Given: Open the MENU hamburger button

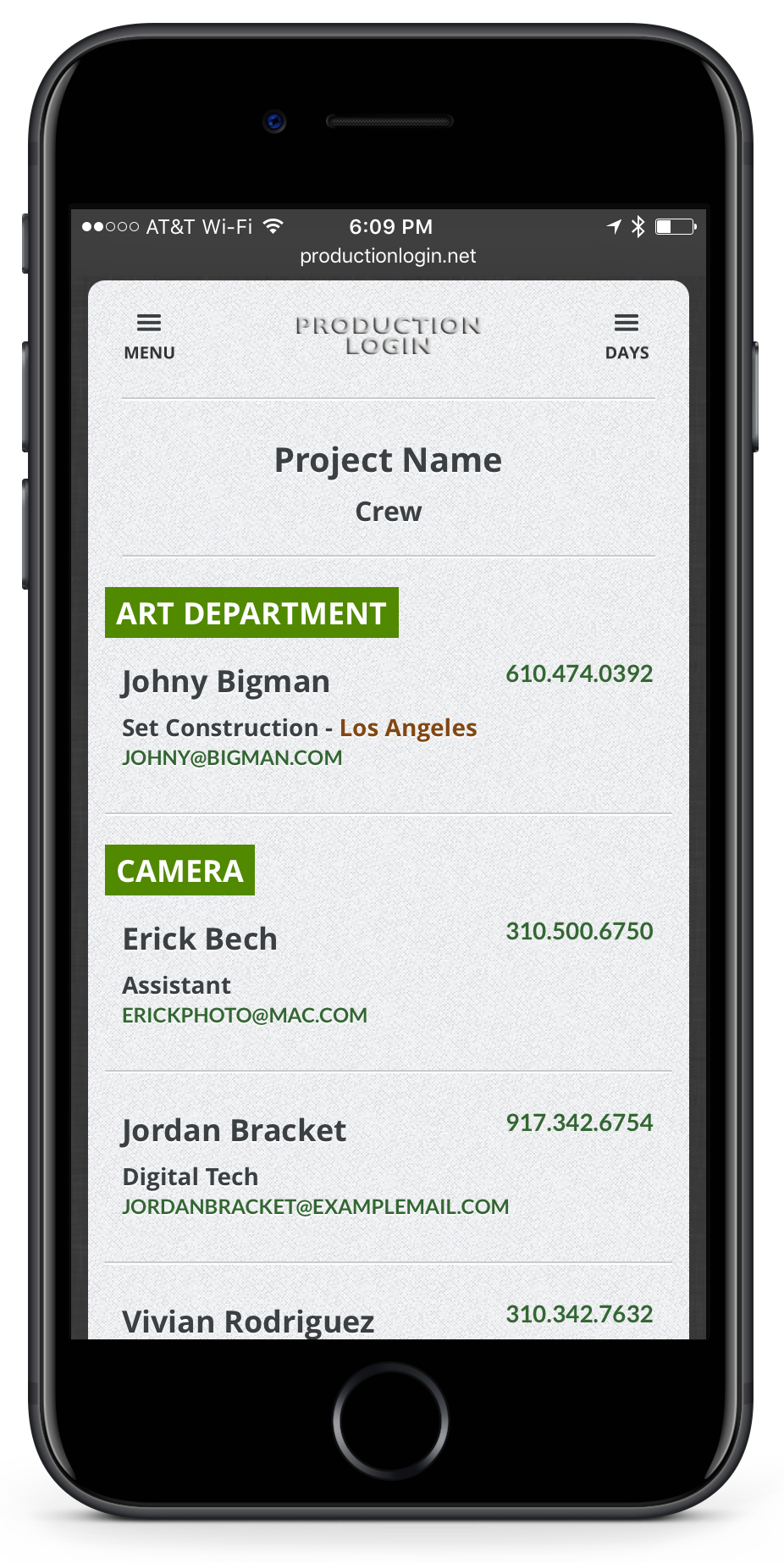Looking at the screenshot, I should pos(149,336).
